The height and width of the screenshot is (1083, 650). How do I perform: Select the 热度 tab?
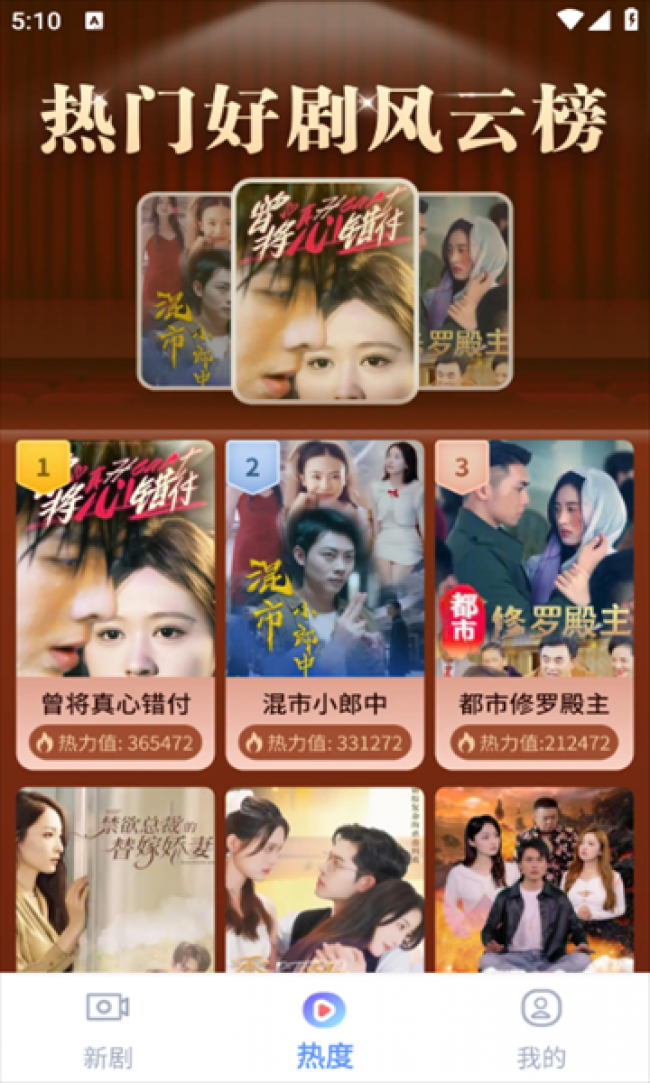(324, 1028)
